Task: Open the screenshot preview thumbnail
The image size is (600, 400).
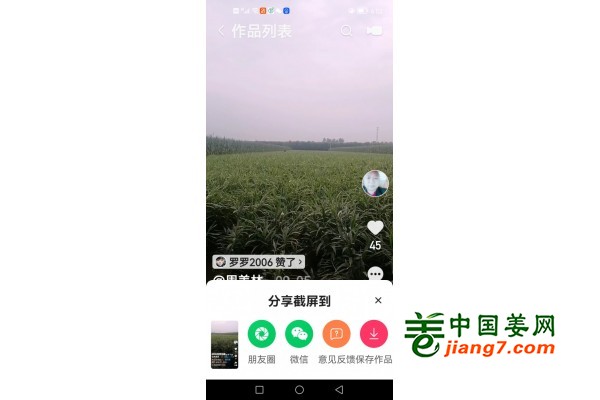Action: pos(225,345)
